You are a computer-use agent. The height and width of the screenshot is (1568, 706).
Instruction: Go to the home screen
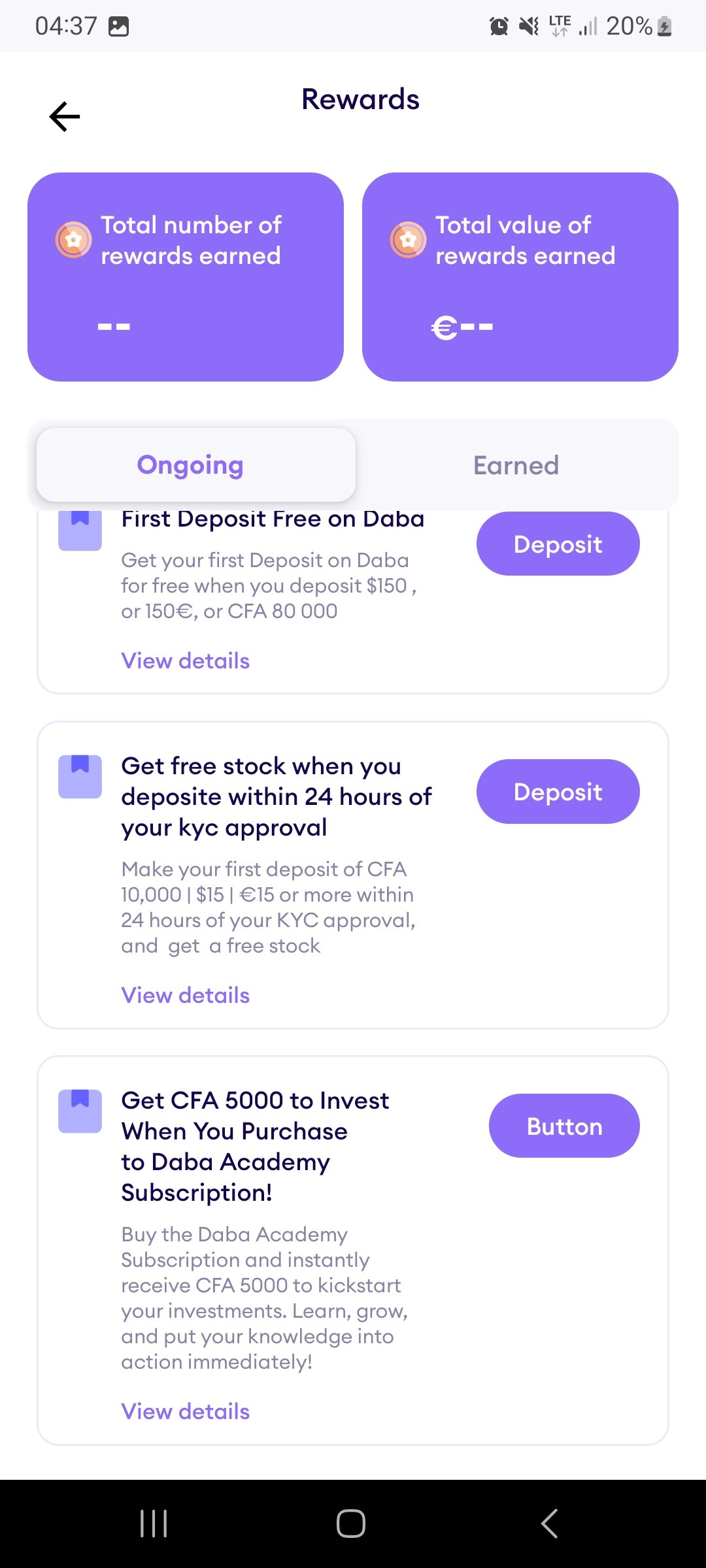[x=351, y=1524]
